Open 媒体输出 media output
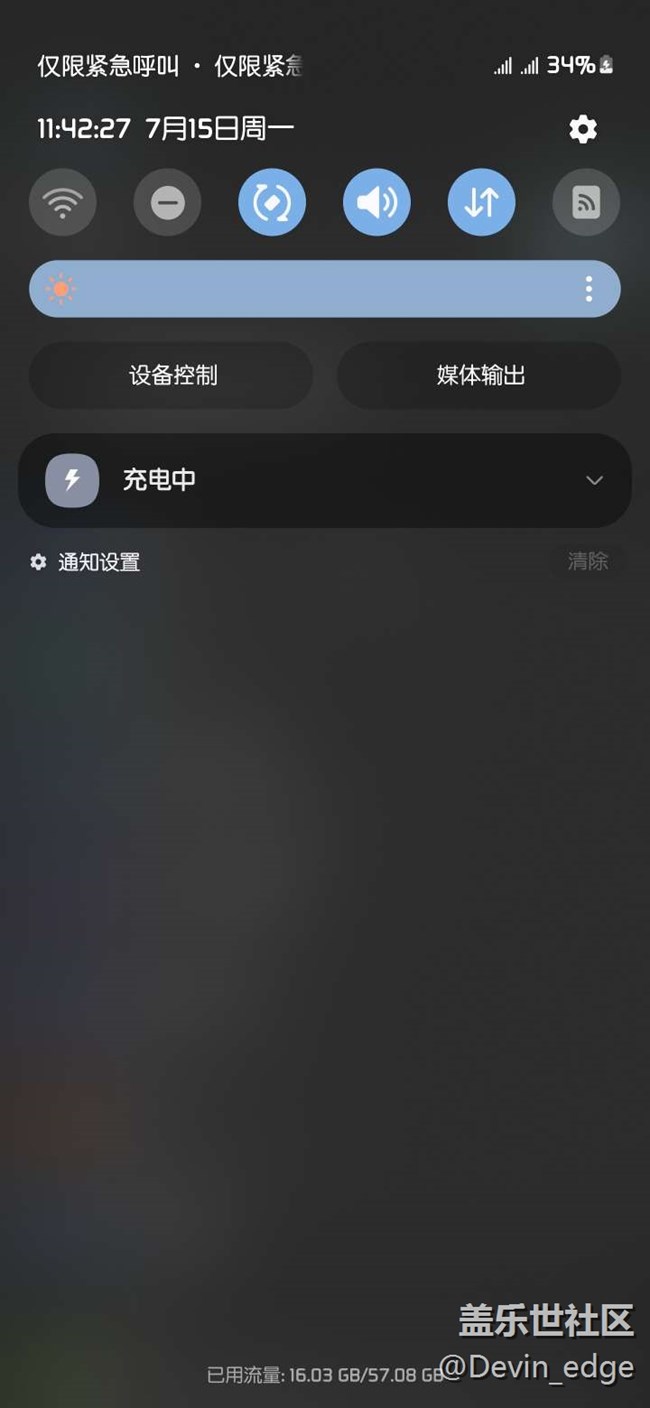 coord(480,376)
